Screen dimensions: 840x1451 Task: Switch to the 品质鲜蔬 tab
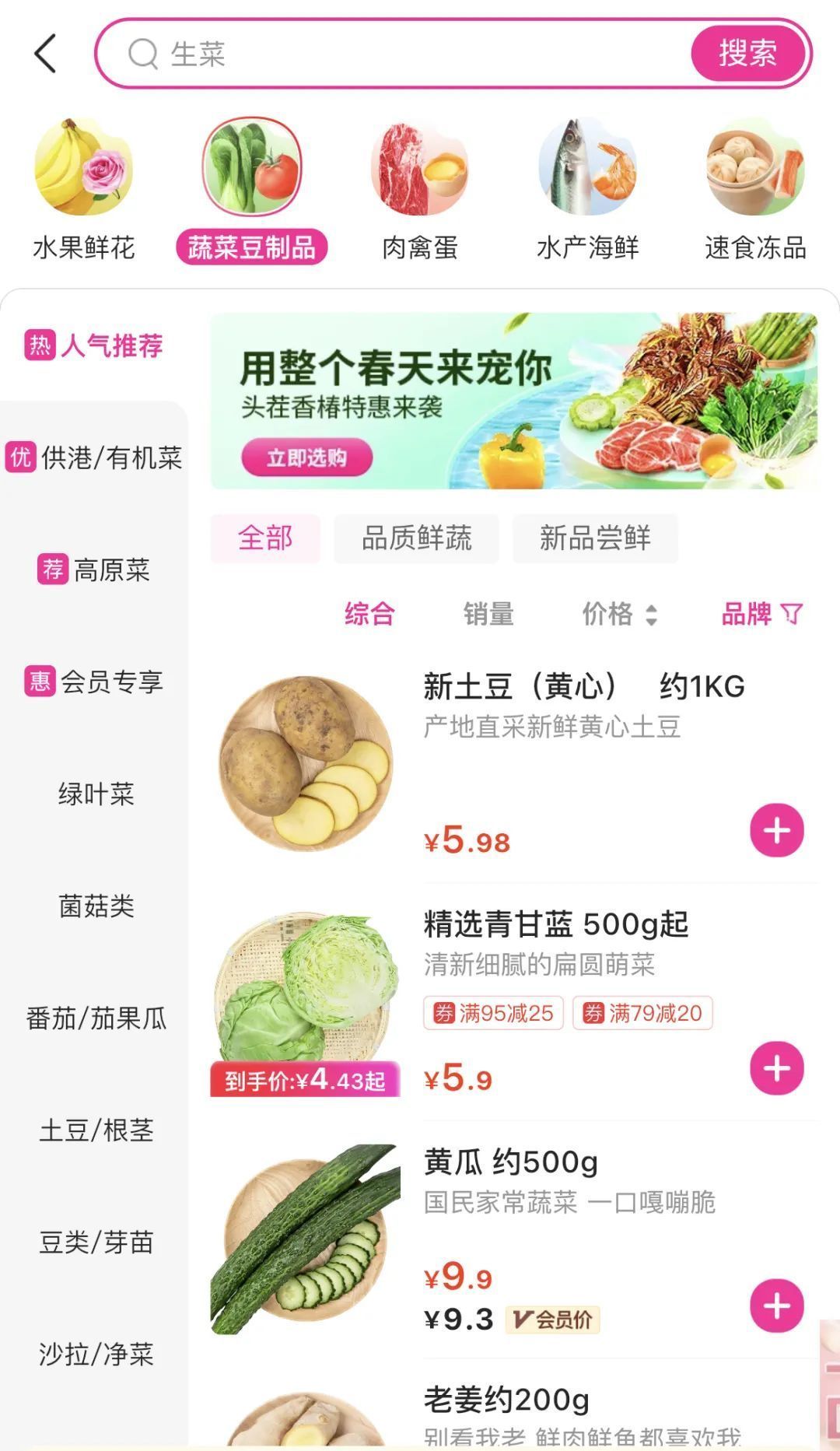tap(416, 538)
